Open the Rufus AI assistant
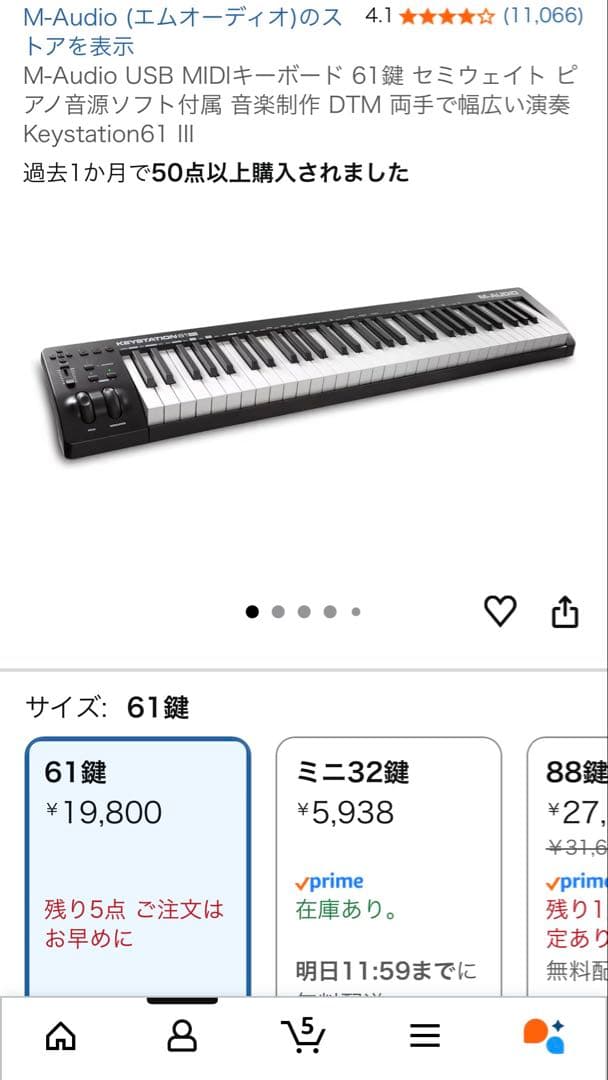Screen dimensions: 608x1080 click(x=545, y=1036)
